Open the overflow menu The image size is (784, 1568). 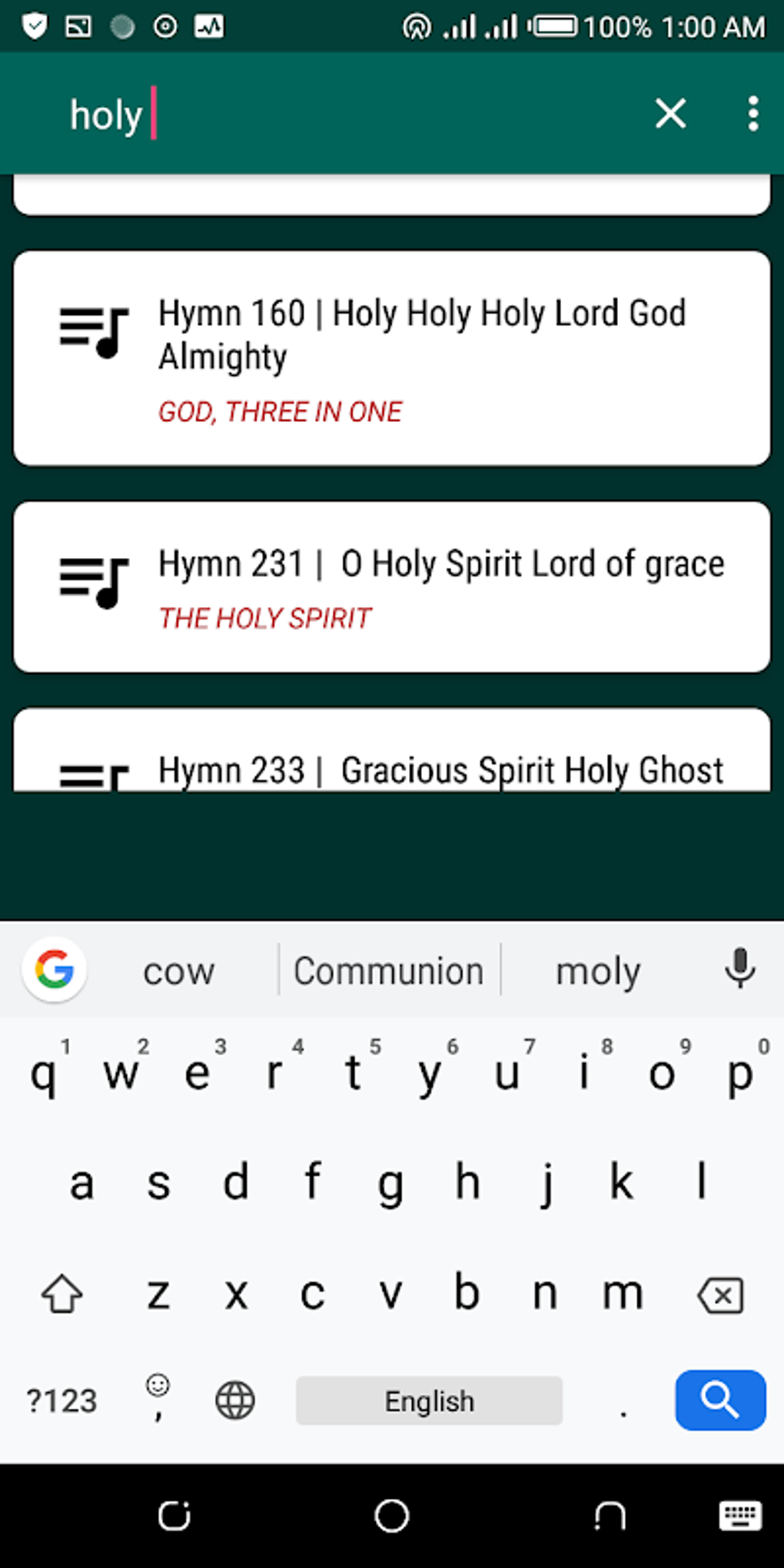[753, 115]
